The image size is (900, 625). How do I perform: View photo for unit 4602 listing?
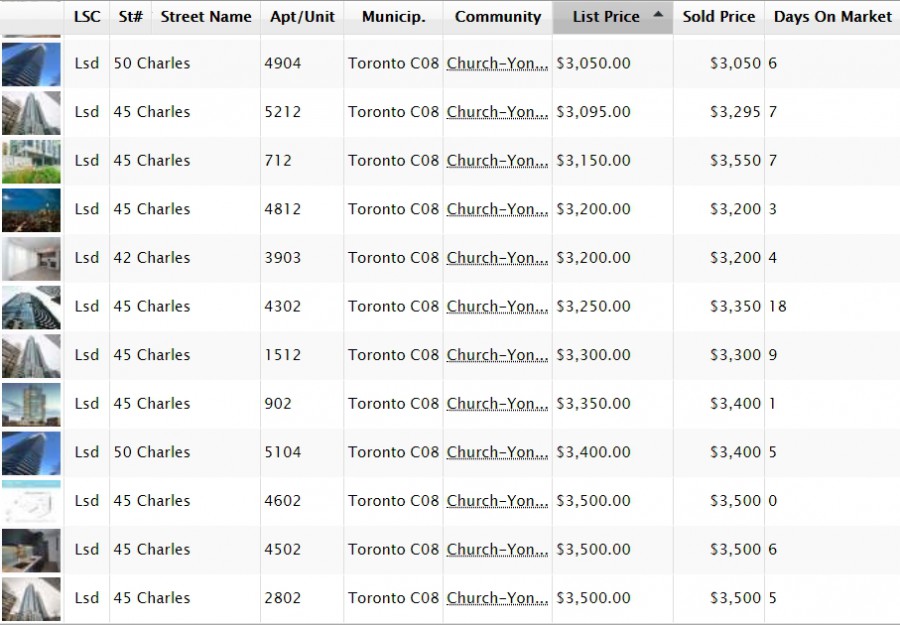(31, 501)
